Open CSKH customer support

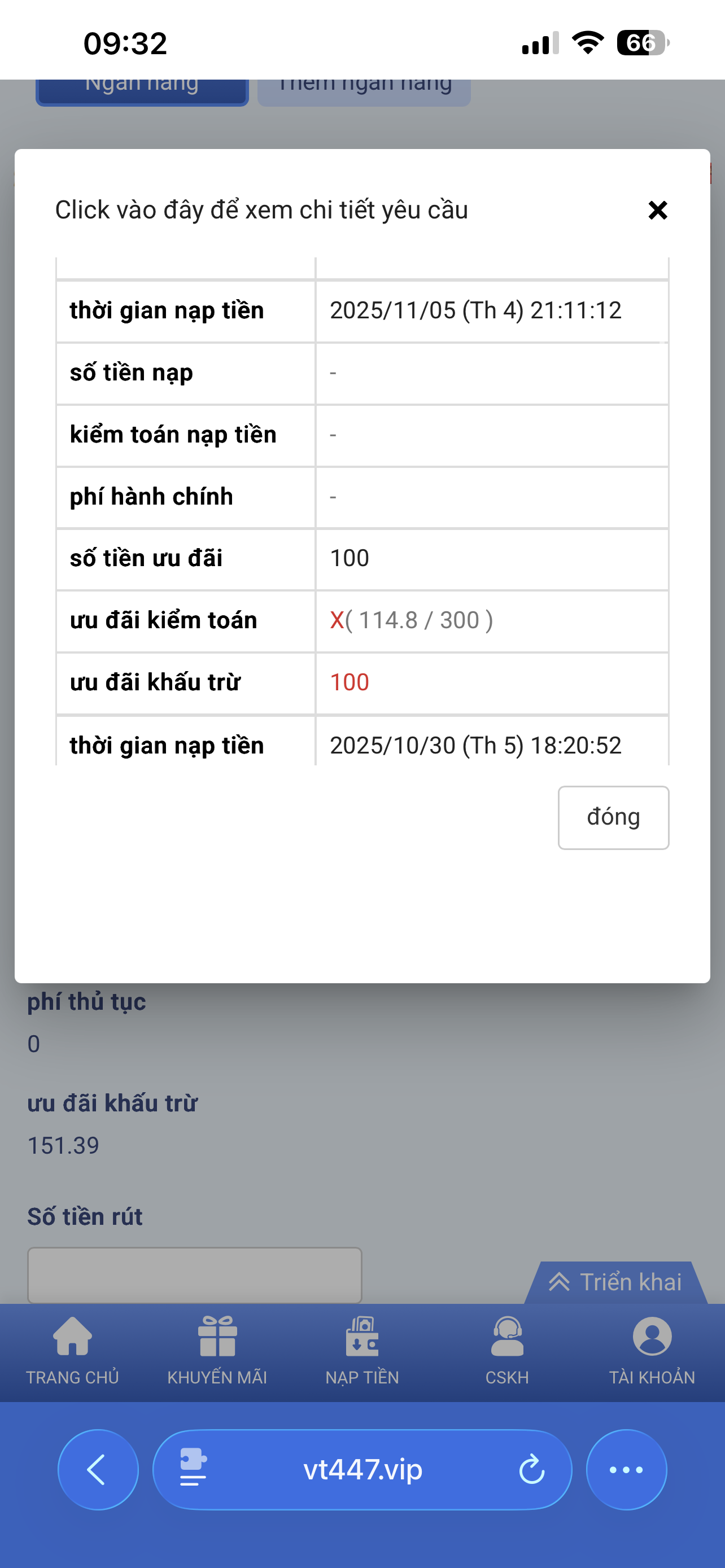pyautogui.click(x=507, y=1348)
